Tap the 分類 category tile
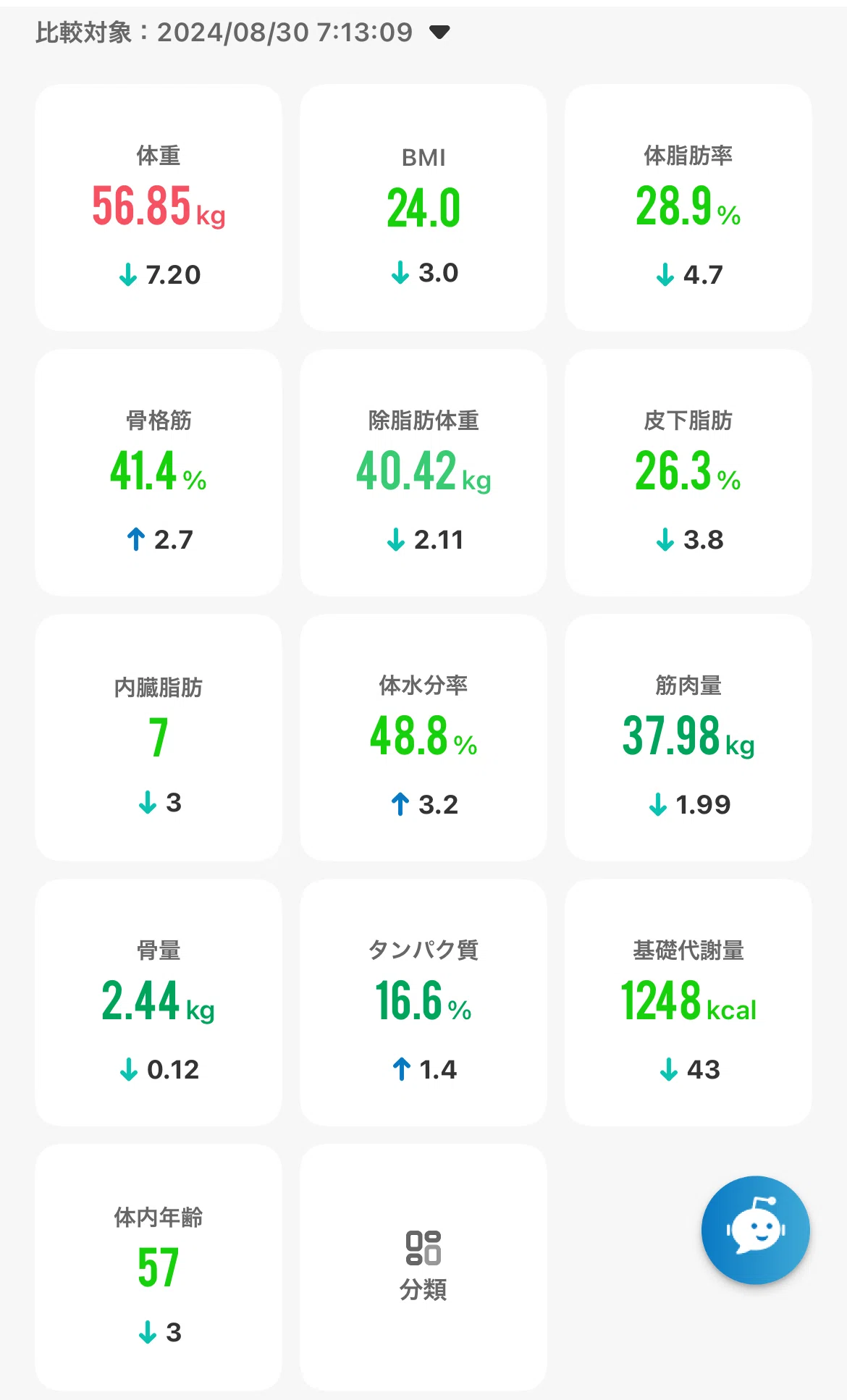847x1400 pixels. click(x=423, y=1268)
